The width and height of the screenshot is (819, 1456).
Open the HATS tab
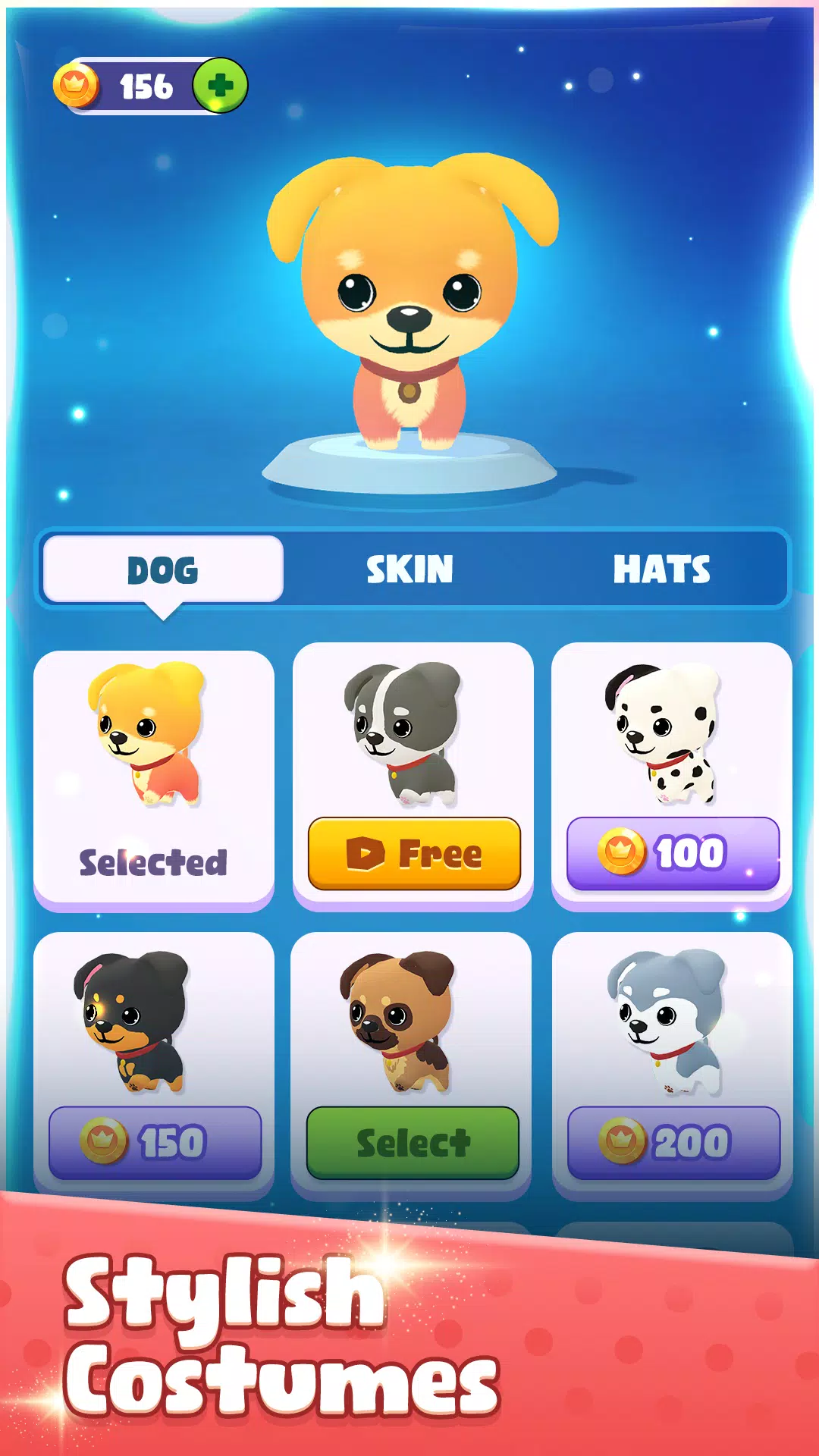pos(661,570)
